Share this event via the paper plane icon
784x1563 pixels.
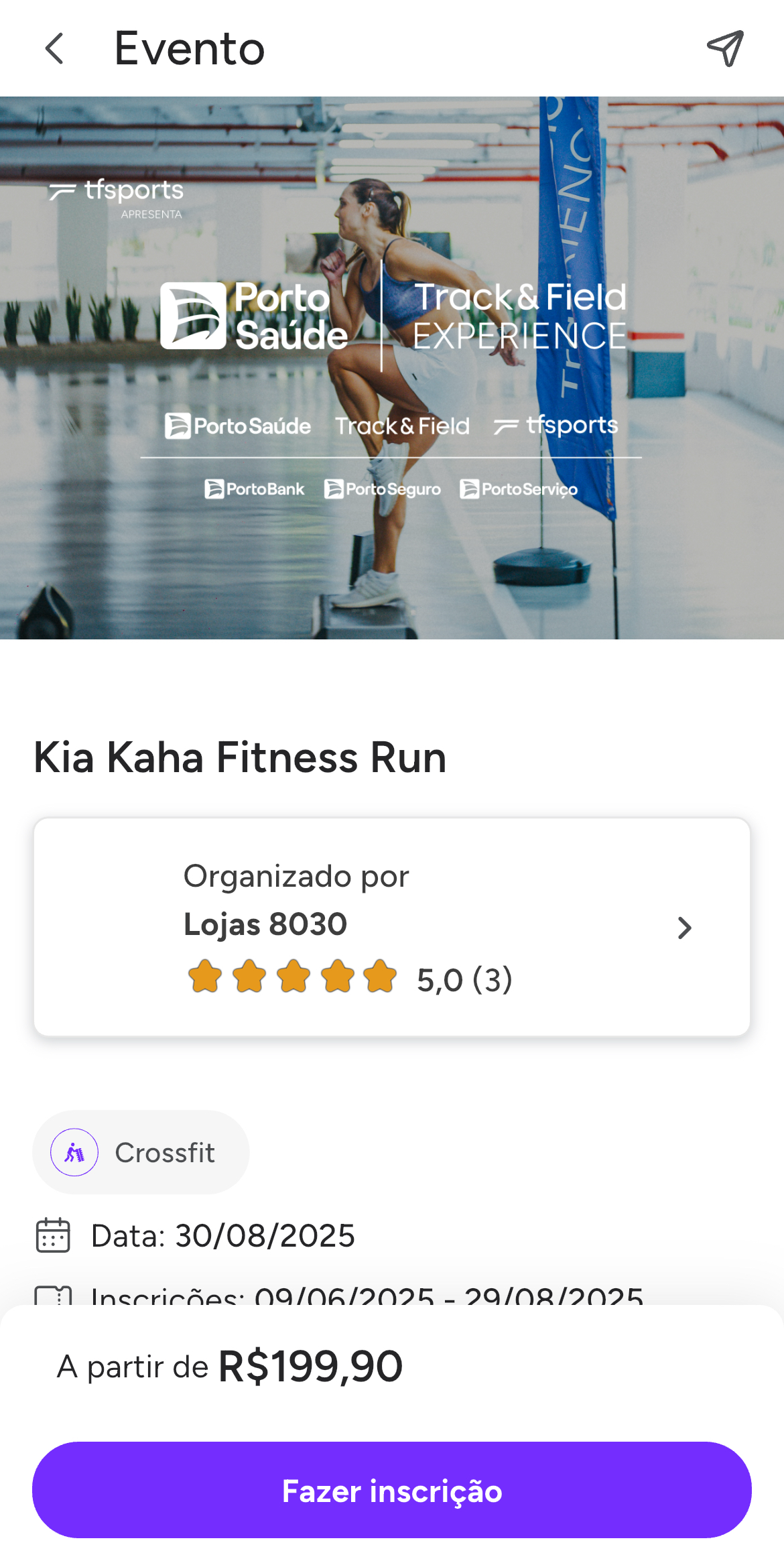(725, 49)
